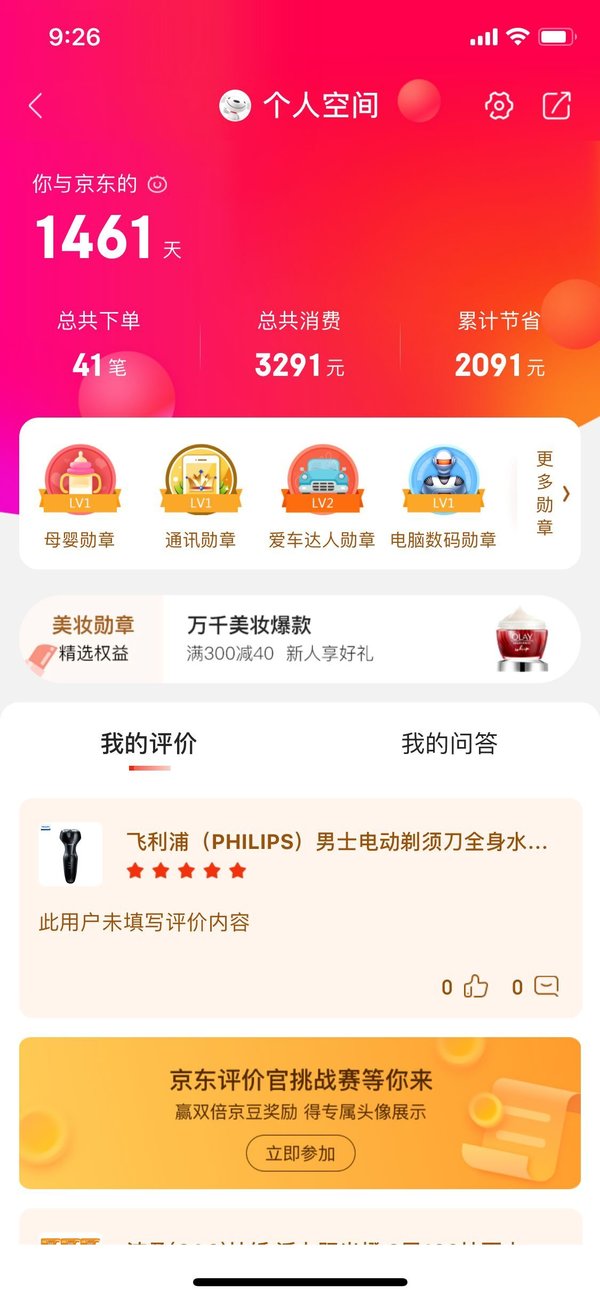Share the personal space page
This screenshot has height=1299, width=600.
tap(556, 106)
